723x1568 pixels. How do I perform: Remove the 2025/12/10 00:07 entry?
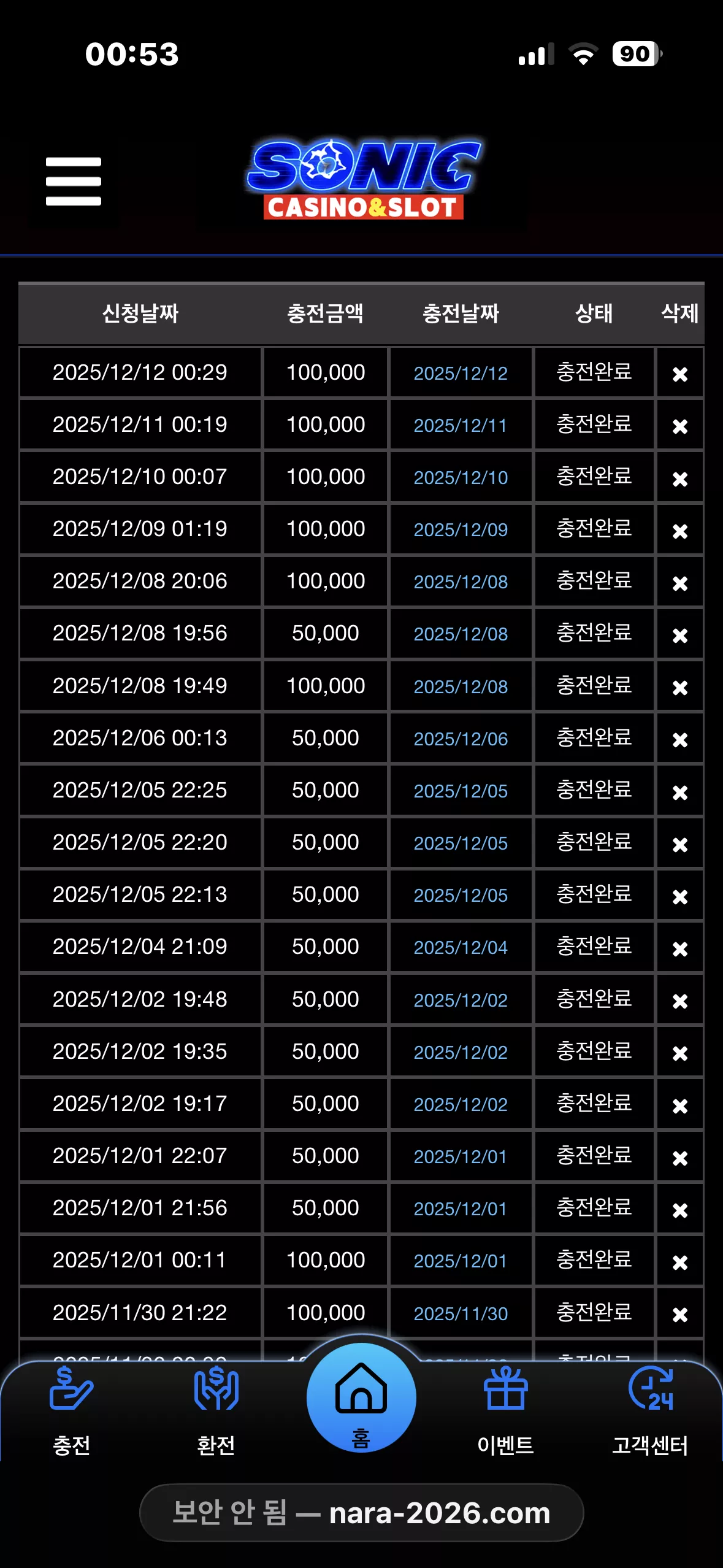tap(679, 478)
